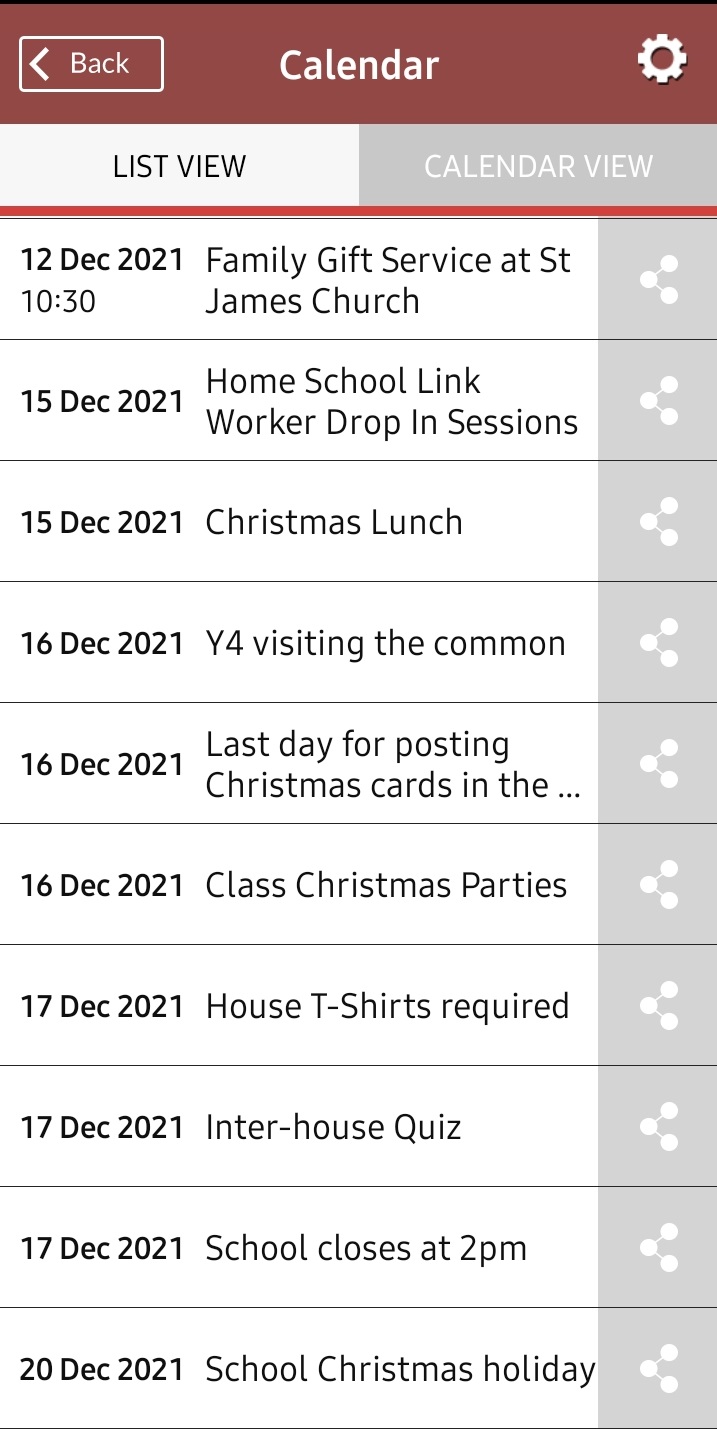Open Last day for posting Christmas cards
The height and width of the screenshot is (1429, 717).
pyautogui.click(x=299, y=764)
